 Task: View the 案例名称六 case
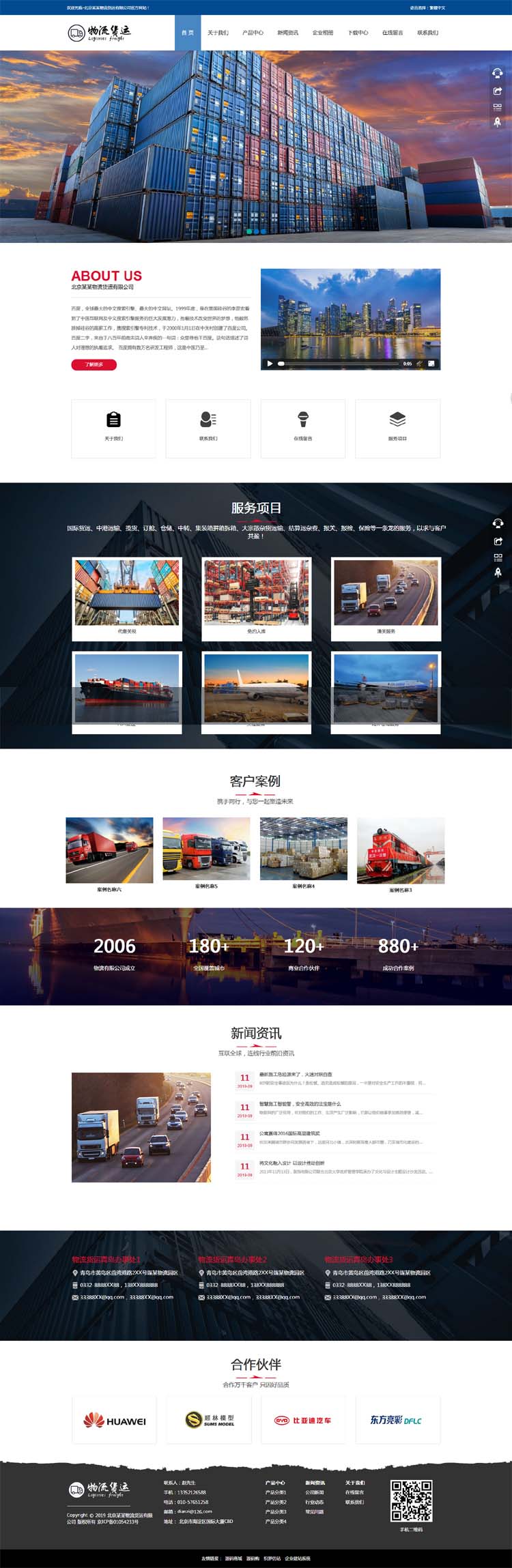(109, 852)
